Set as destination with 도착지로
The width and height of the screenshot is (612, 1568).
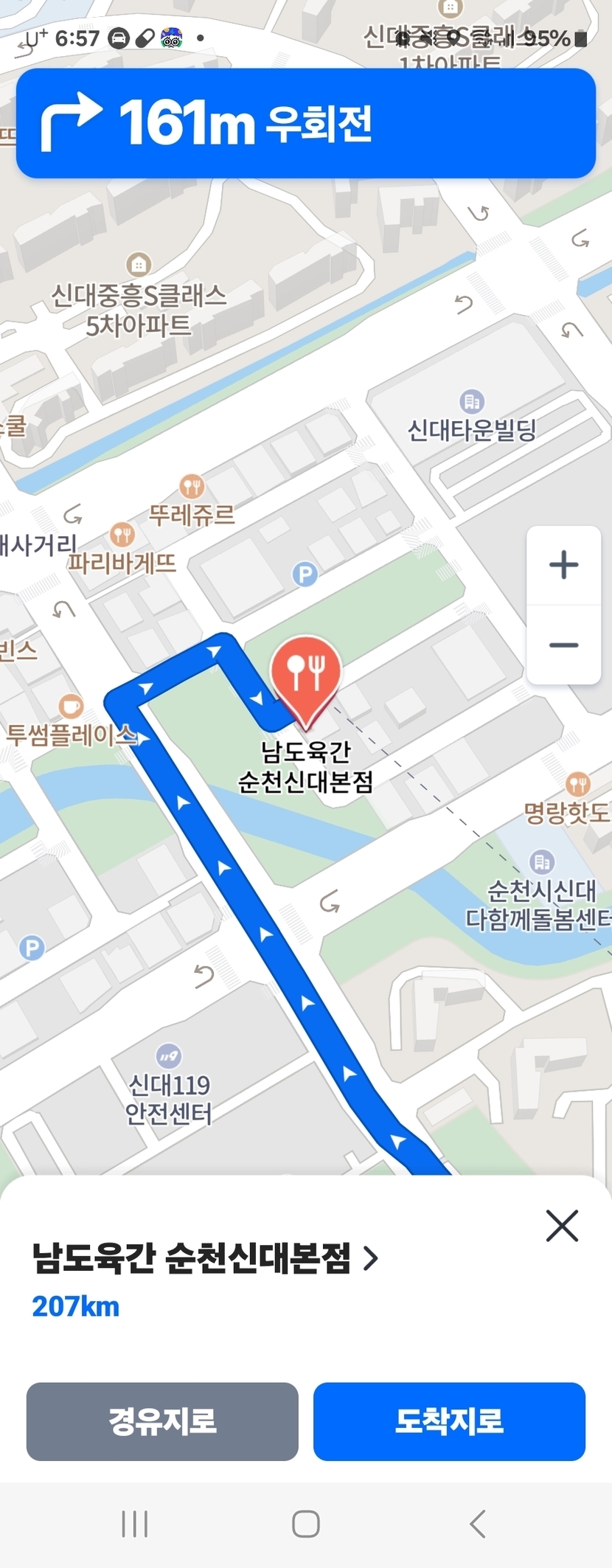449,1421
